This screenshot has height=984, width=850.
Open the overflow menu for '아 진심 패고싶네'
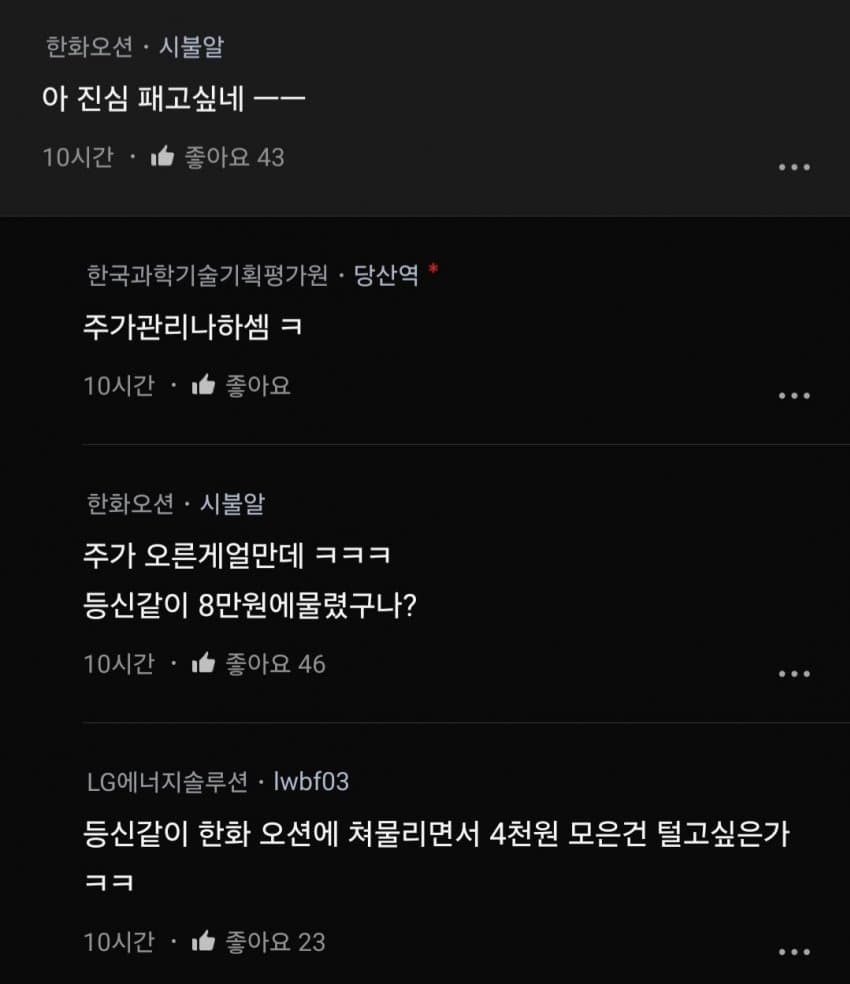pos(794,167)
